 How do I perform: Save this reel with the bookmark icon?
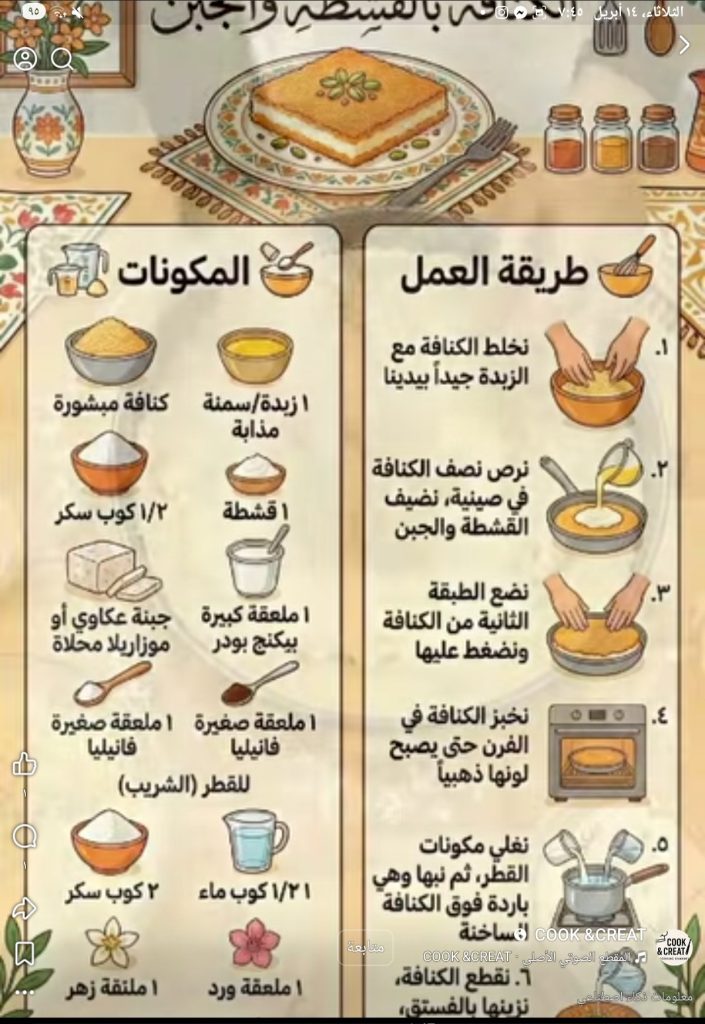click(x=25, y=952)
